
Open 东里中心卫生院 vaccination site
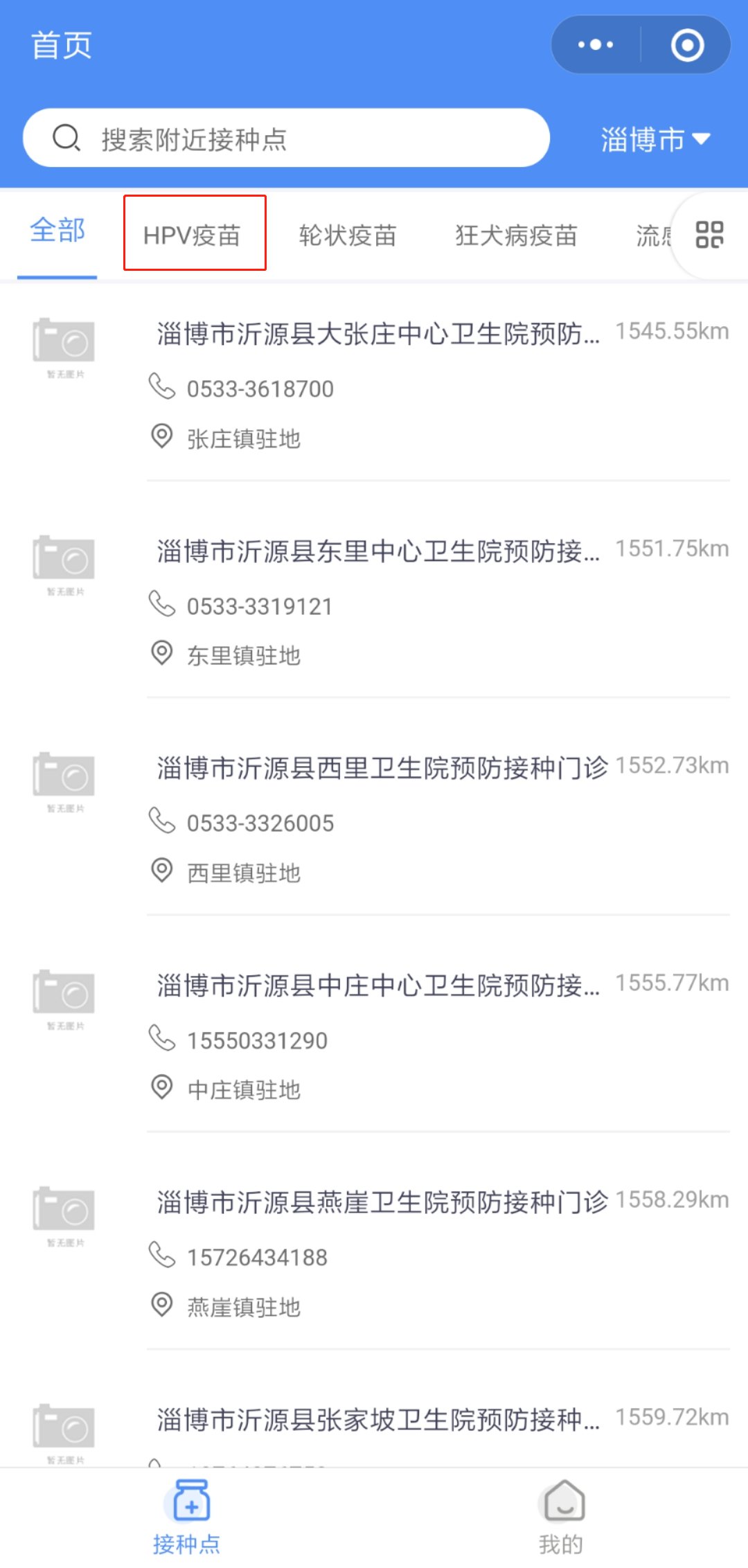(x=378, y=551)
